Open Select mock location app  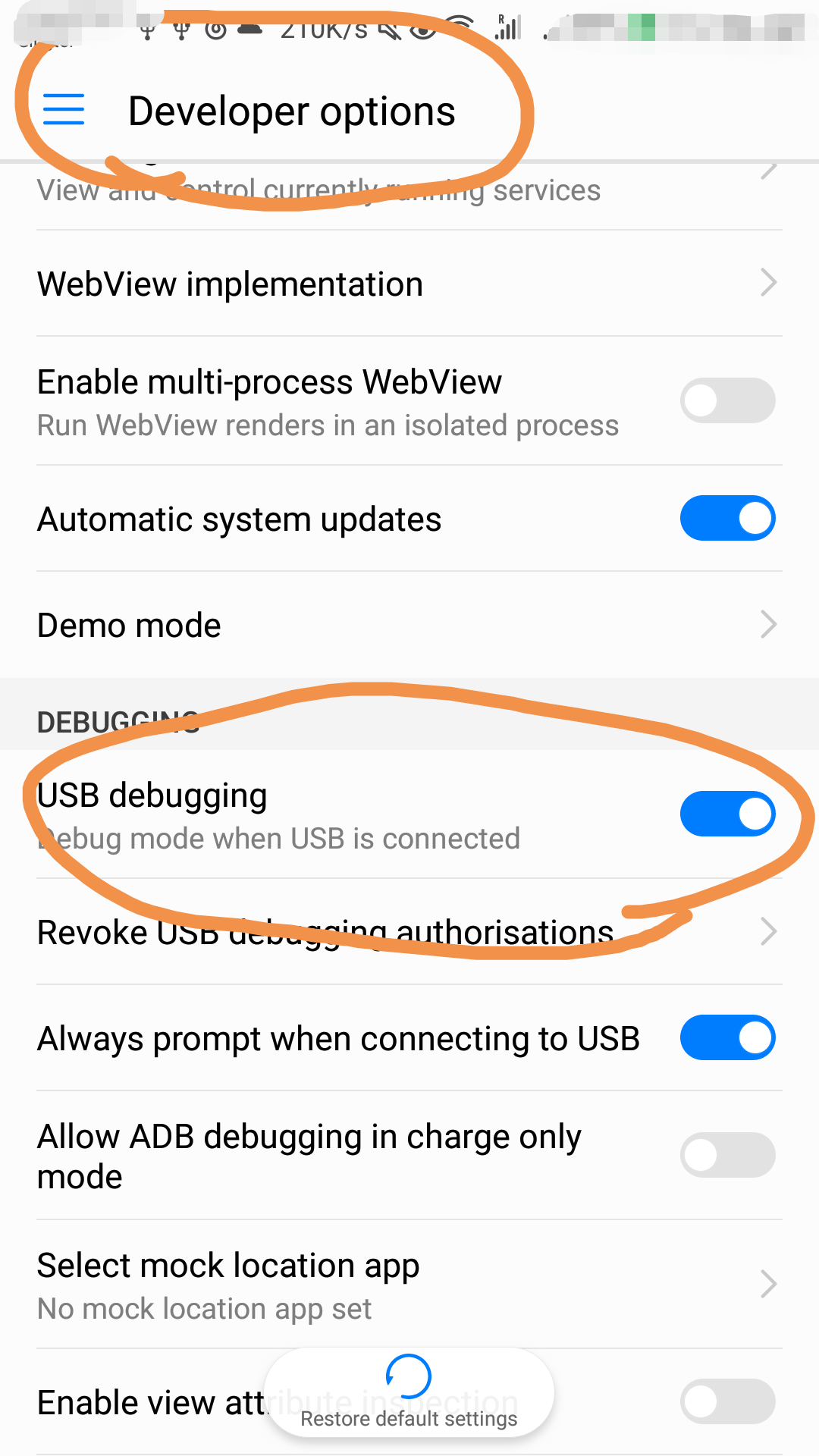click(409, 1285)
